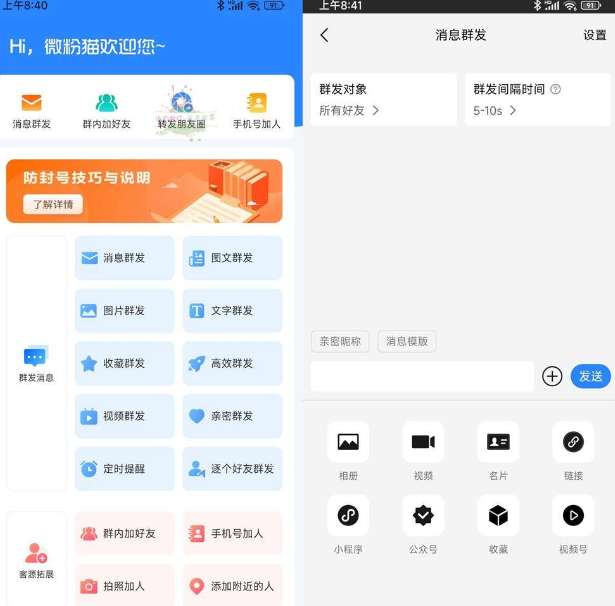Open 设置 in the top bar
Image resolution: width=615 pixels, height=606 pixels.
pyautogui.click(x=594, y=35)
